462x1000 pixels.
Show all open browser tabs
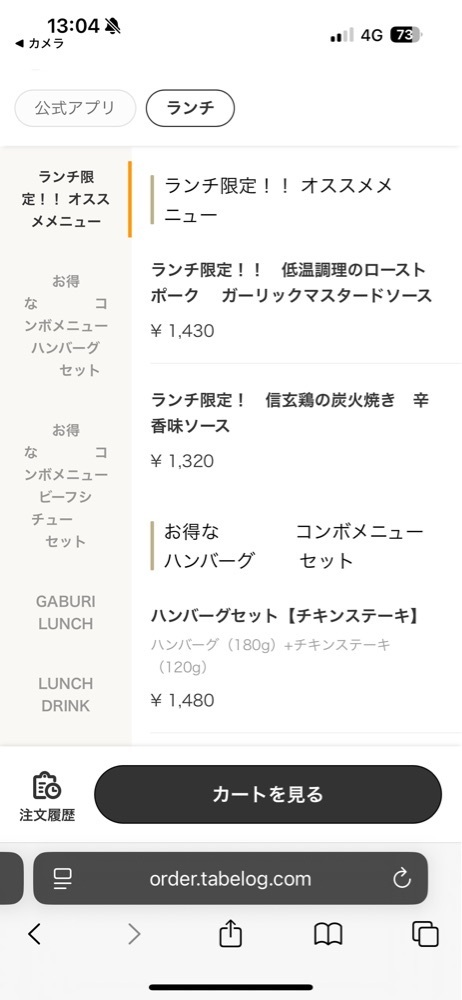tap(425, 934)
